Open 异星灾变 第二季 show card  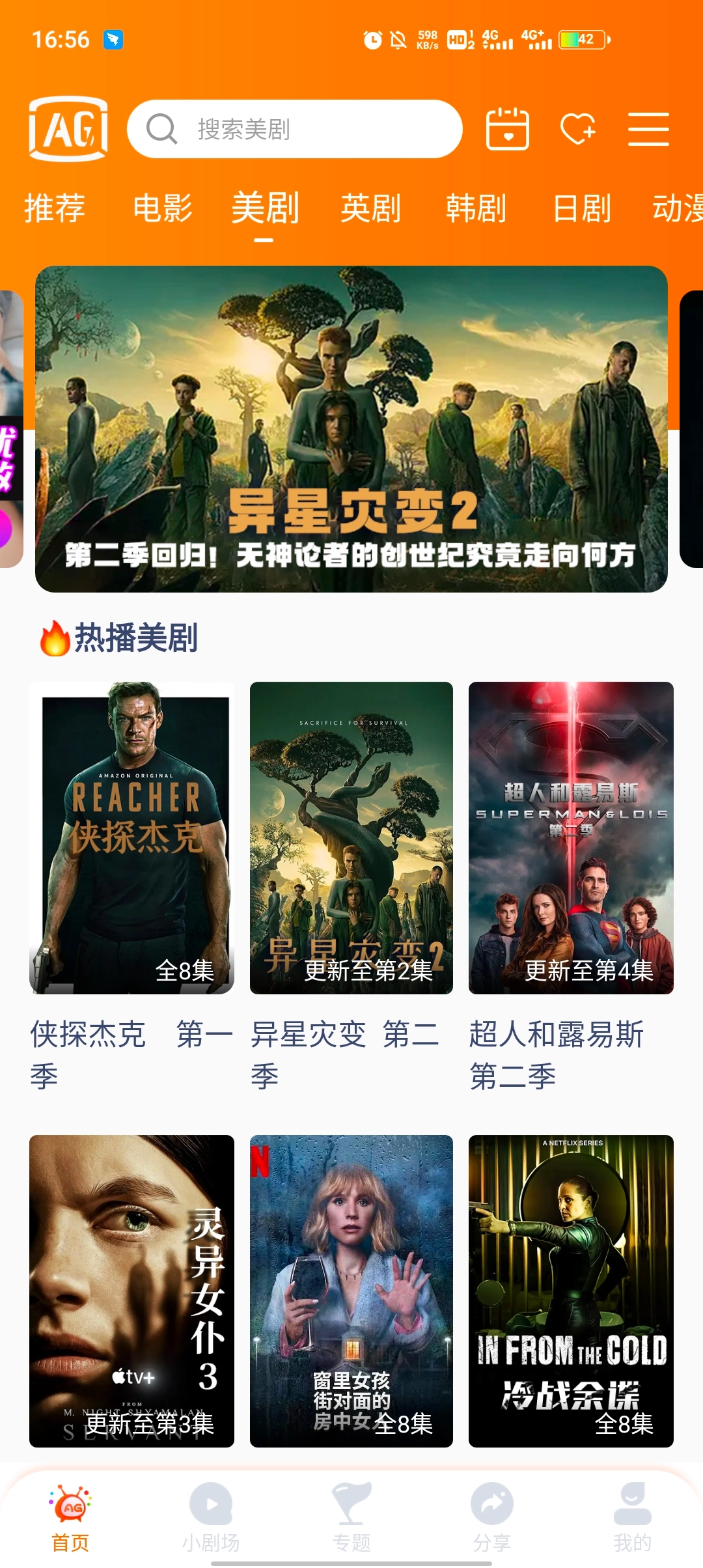(351, 837)
